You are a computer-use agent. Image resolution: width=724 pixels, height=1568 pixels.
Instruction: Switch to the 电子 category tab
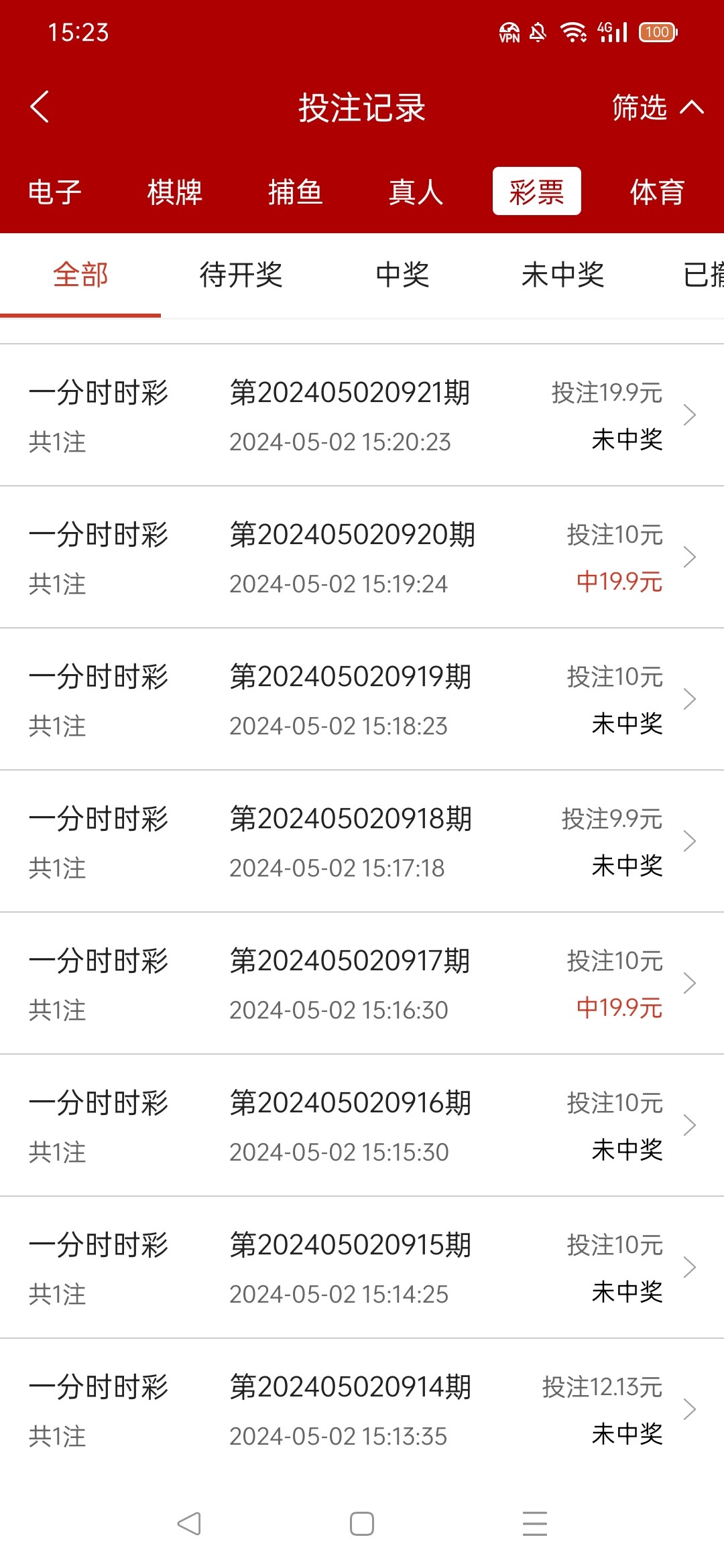pos(55,192)
